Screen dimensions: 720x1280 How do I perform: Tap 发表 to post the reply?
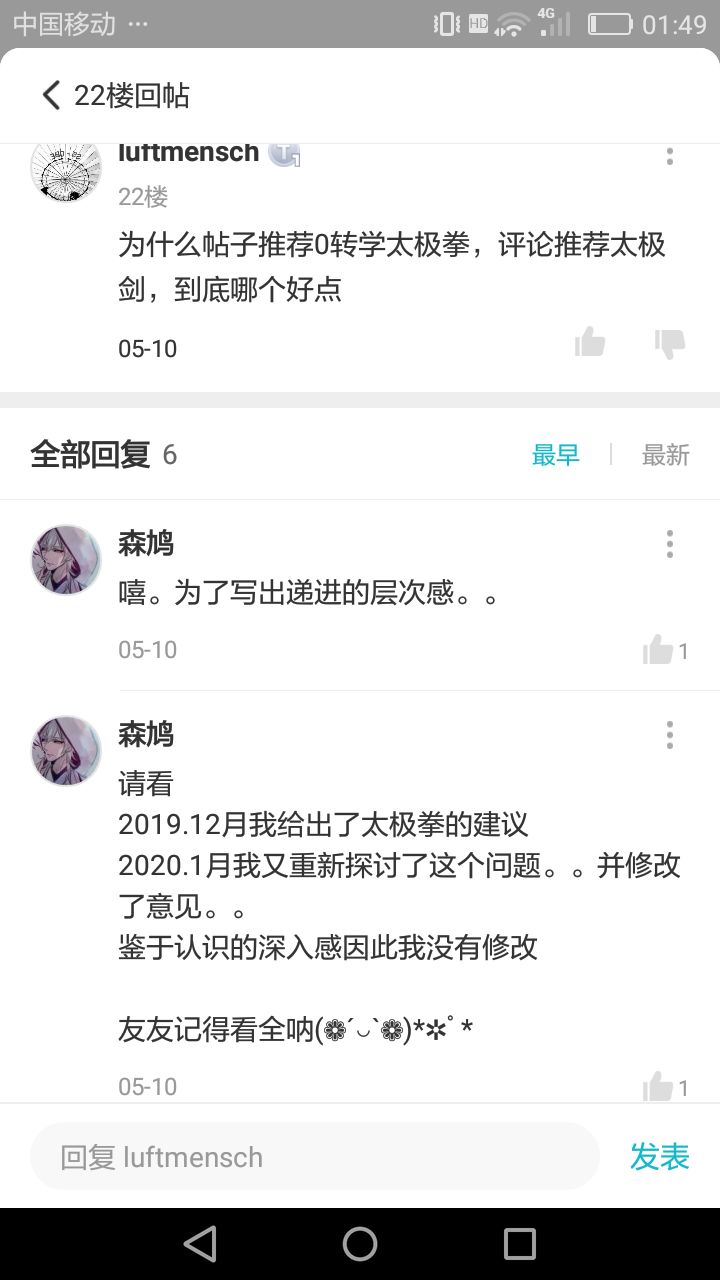[x=659, y=1157]
